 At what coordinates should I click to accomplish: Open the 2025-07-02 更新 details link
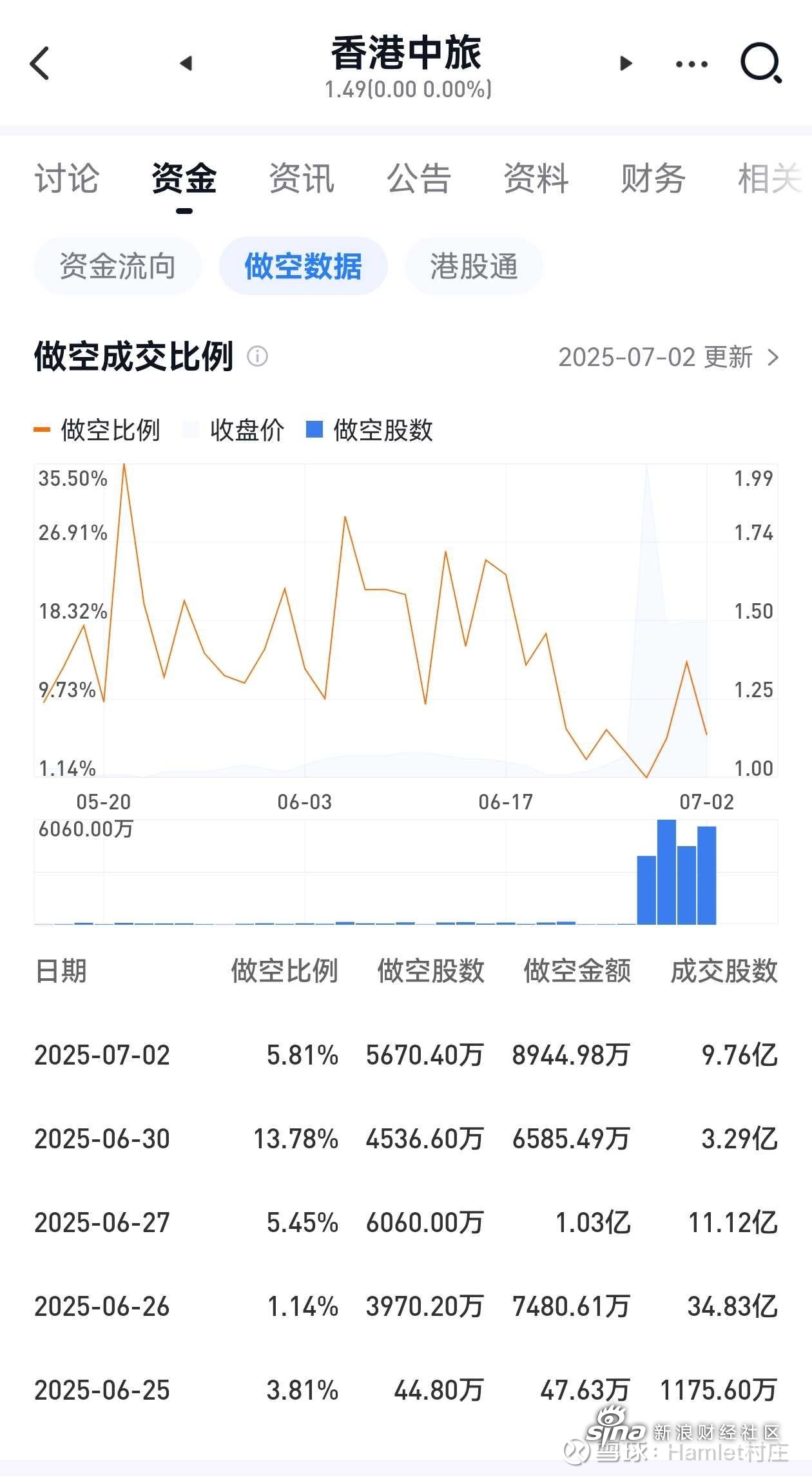pyautogui.click(x=669, y=357)
